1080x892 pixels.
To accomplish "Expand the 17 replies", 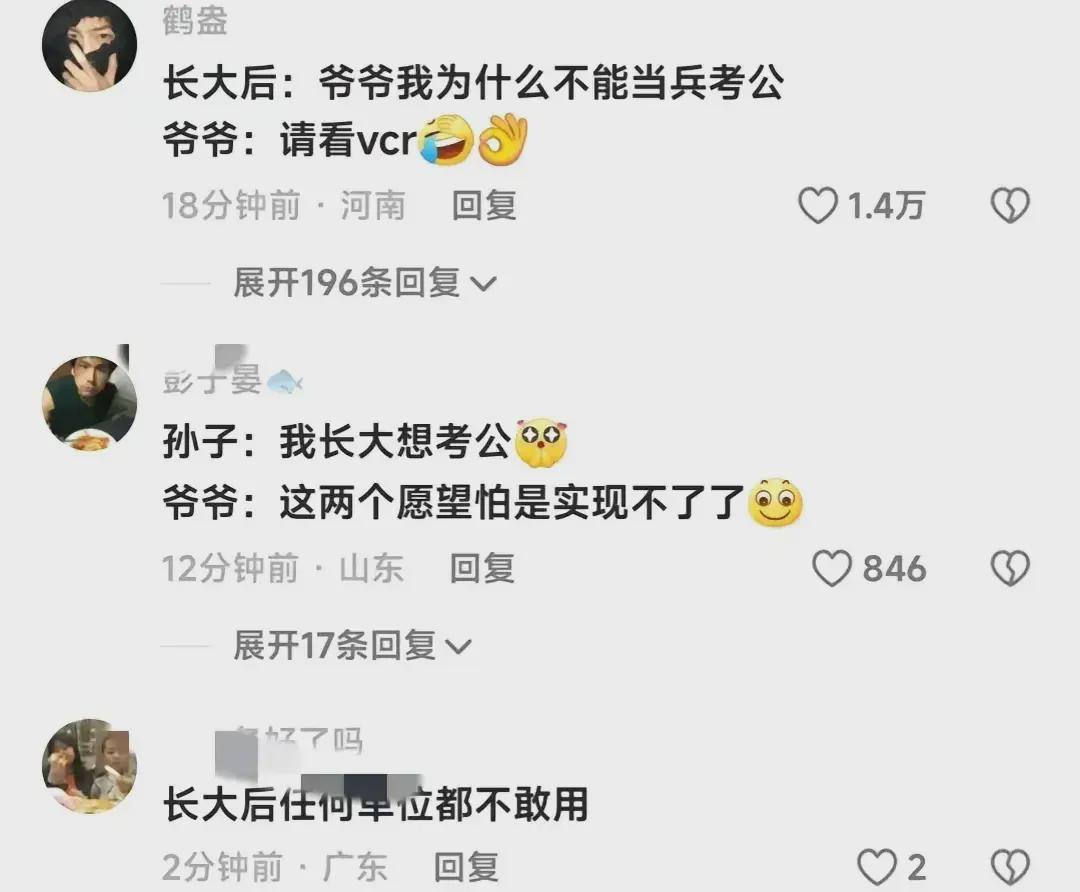I will coord(351,646).
